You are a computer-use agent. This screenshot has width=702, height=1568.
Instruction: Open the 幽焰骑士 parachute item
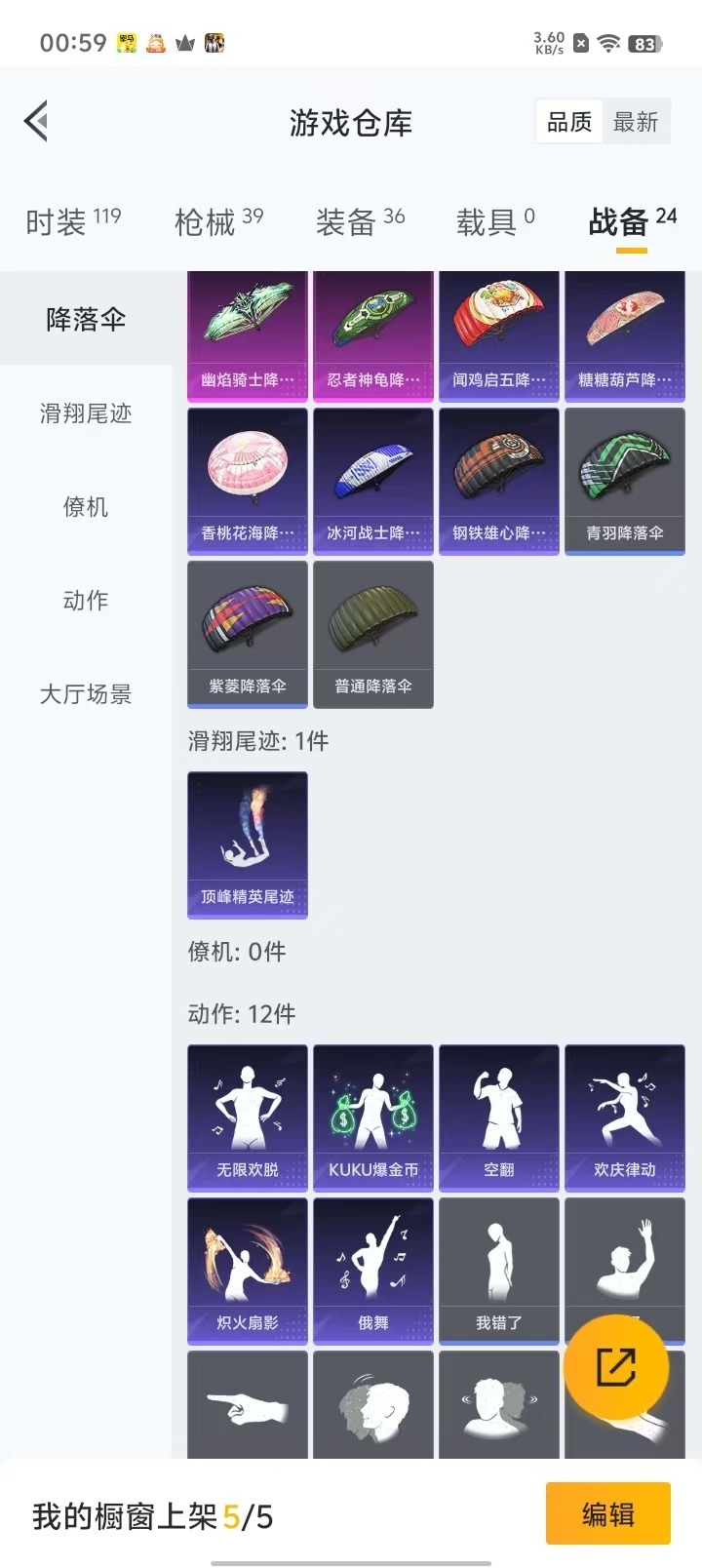248,334
